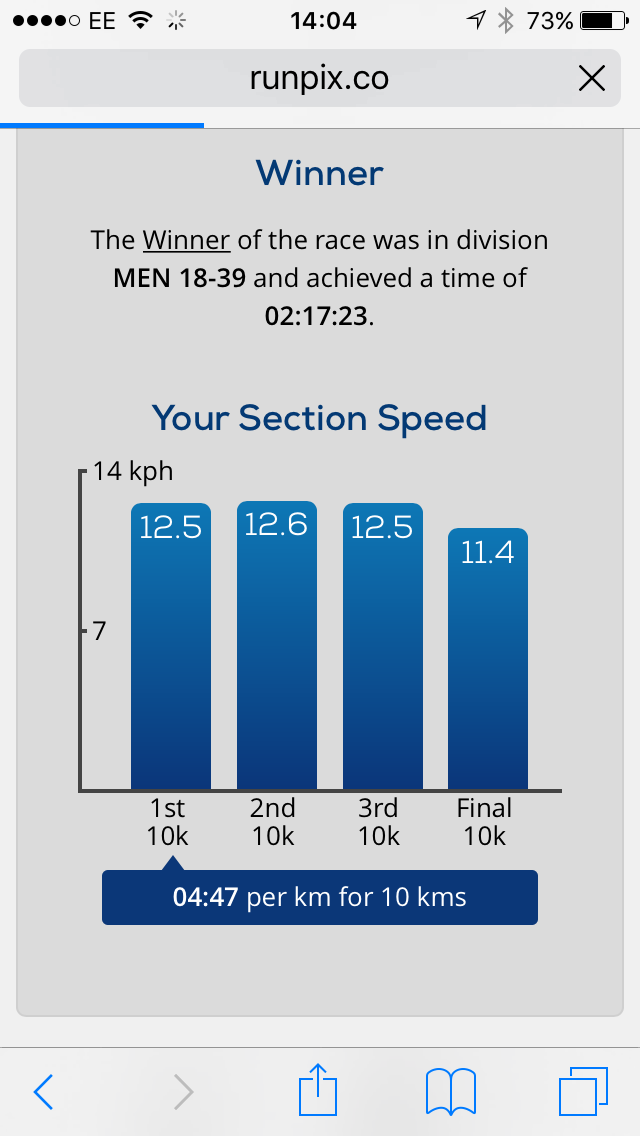The height and width of the screenshot is (1136, 640).
Task: Open Safari bookmarks
Action: (x=450, y=1091)
